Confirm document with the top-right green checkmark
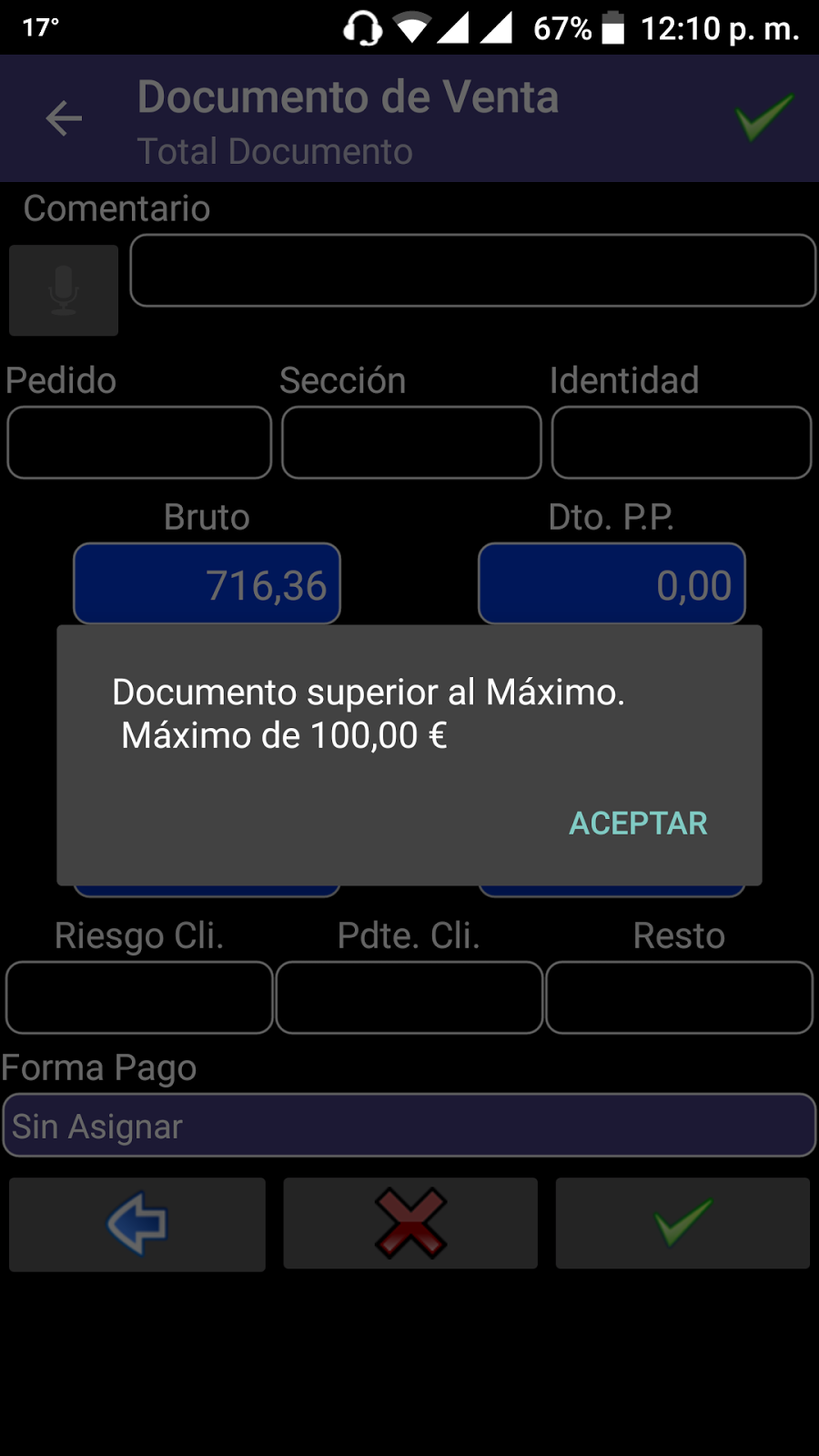Viewport: 819px width, 1456px height. [x=763, y=118]
